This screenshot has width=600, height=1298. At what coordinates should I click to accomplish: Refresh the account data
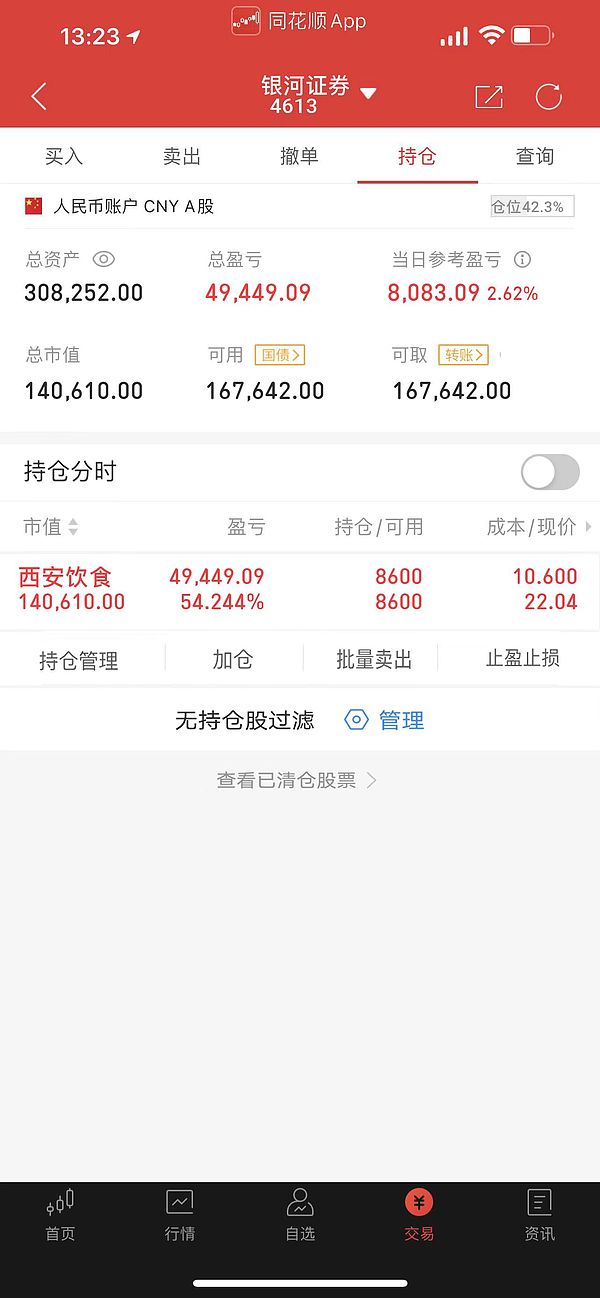[x=548, y=96]
